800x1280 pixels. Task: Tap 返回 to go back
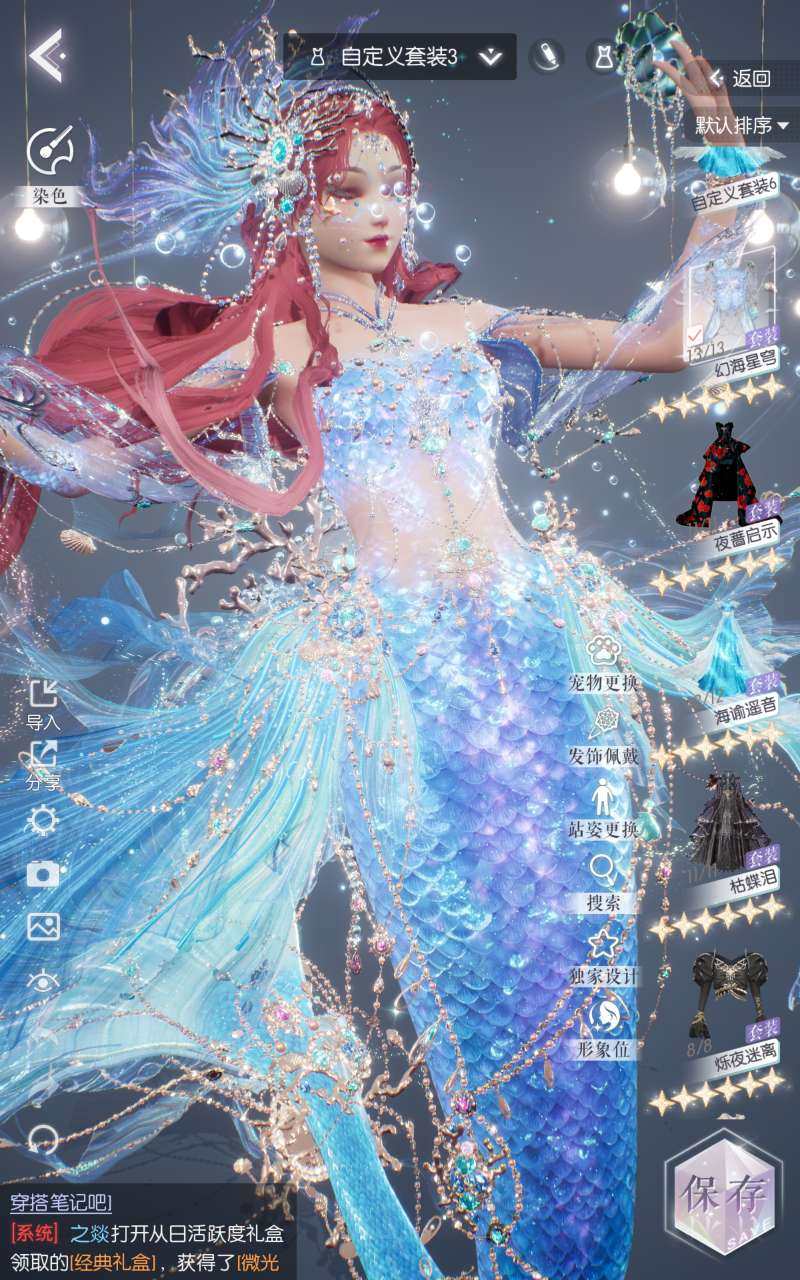coord(742,78)
